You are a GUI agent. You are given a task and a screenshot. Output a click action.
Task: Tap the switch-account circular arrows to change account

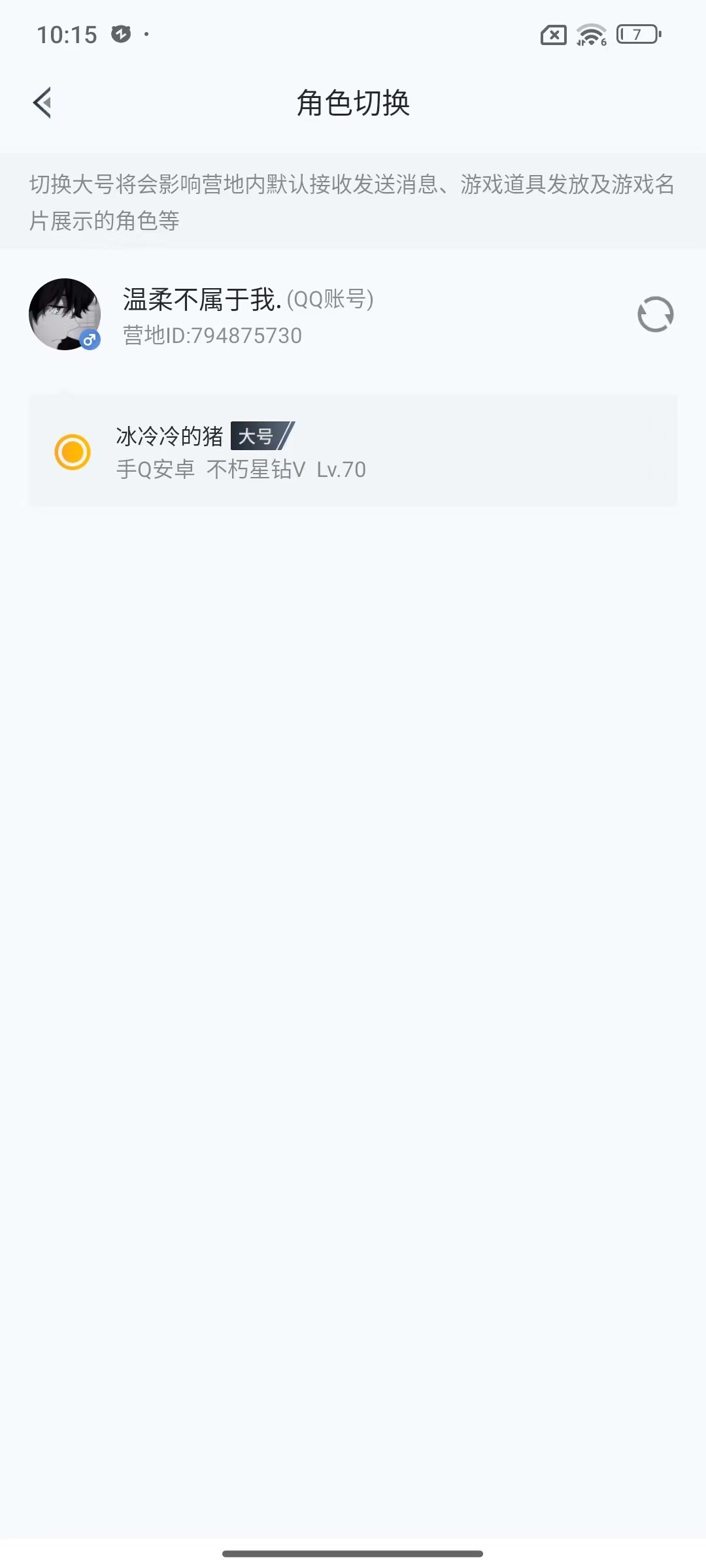(x=656, y=315)
